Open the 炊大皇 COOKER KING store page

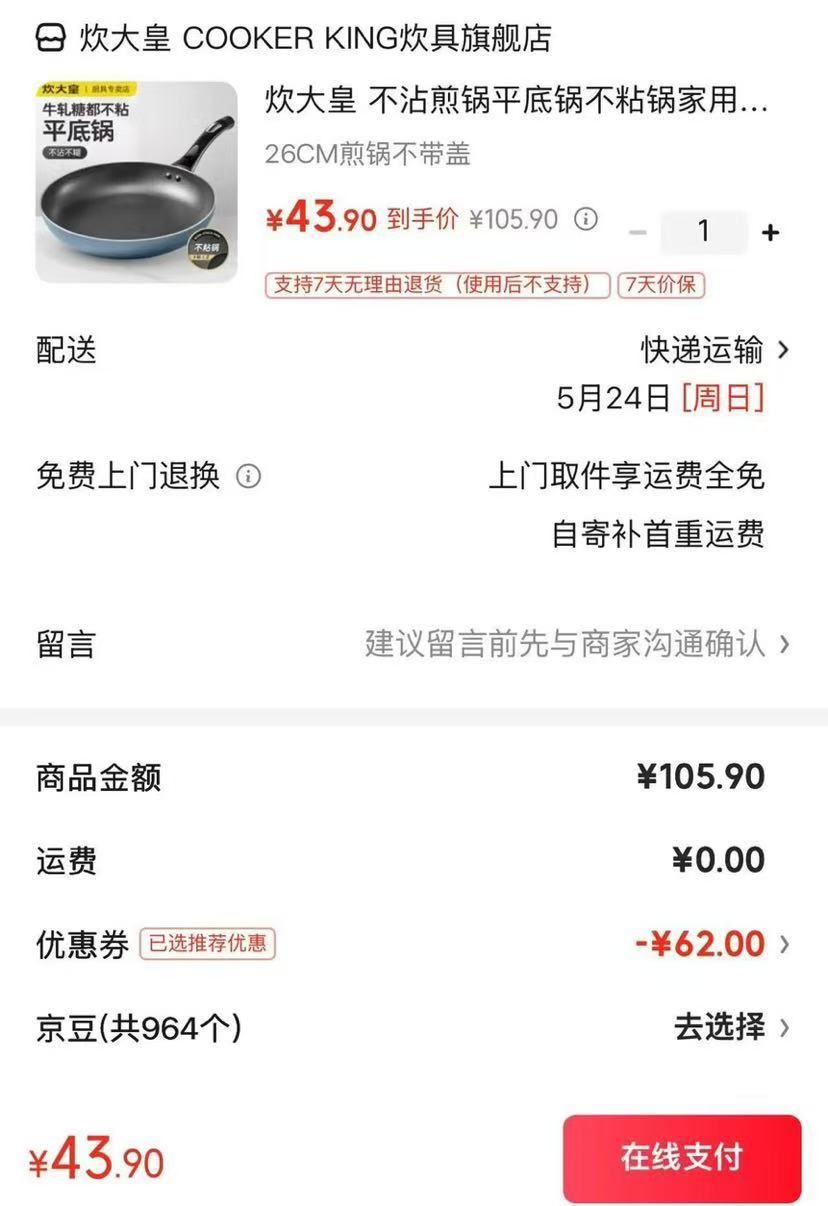pos(293,38)
